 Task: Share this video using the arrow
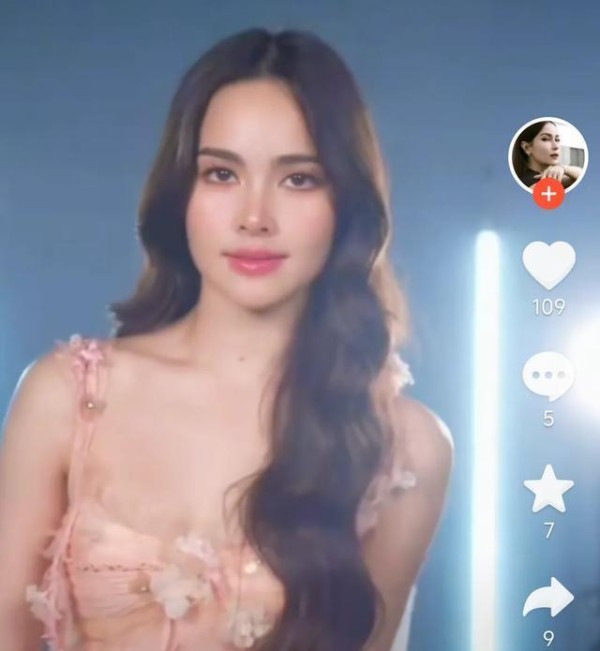[548, 598]
